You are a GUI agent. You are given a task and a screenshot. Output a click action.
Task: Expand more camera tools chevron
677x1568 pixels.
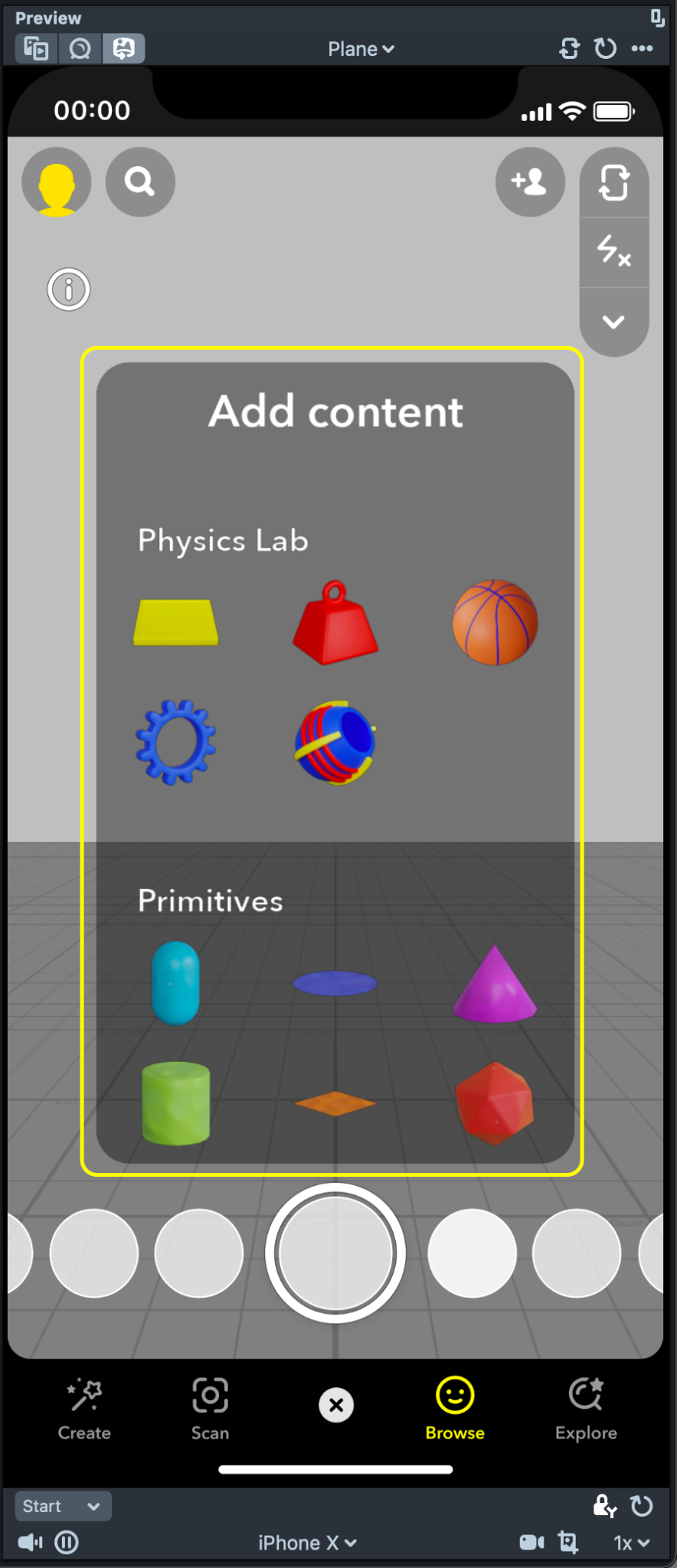(613, 322)
